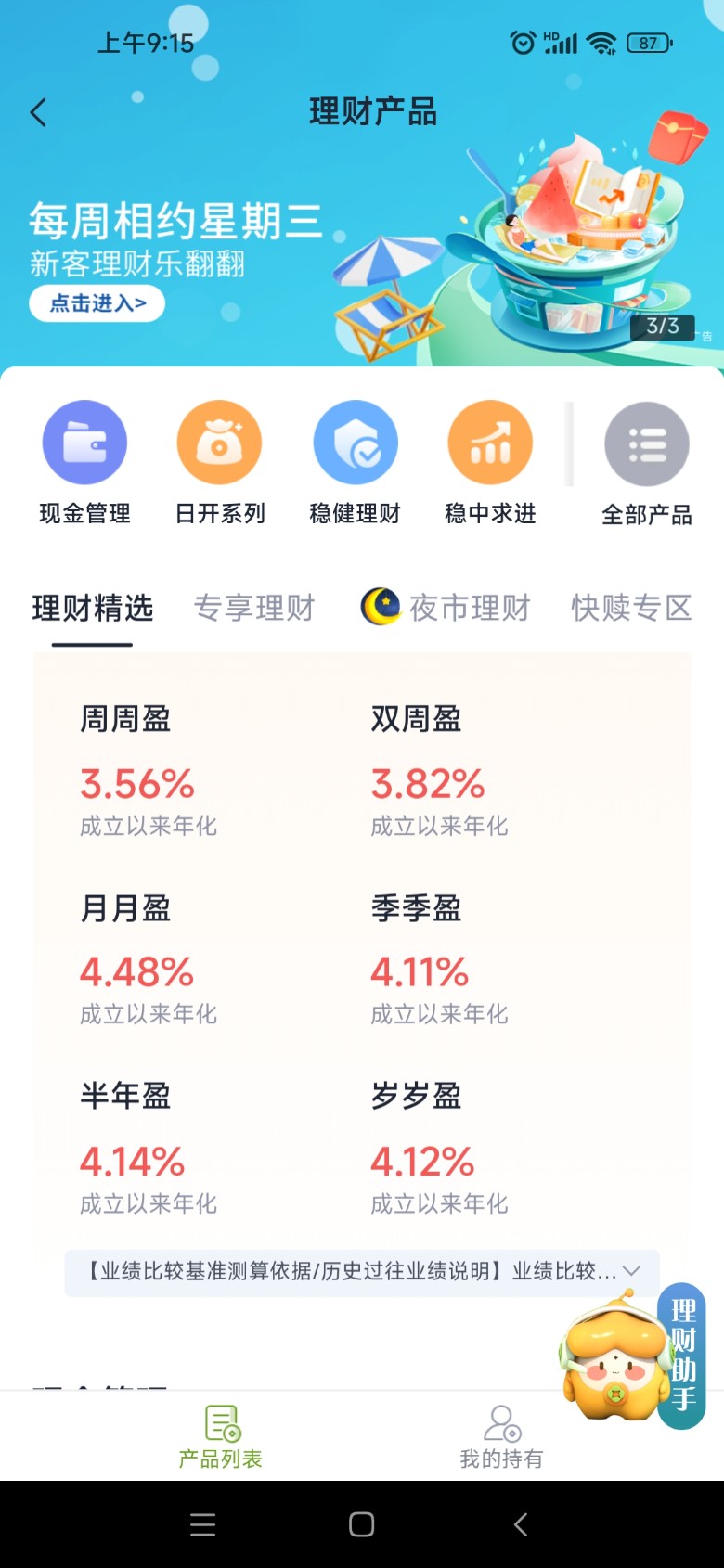Open the 半年盈 product
Screen dimensions: 724x1568
pos(149,1149)
